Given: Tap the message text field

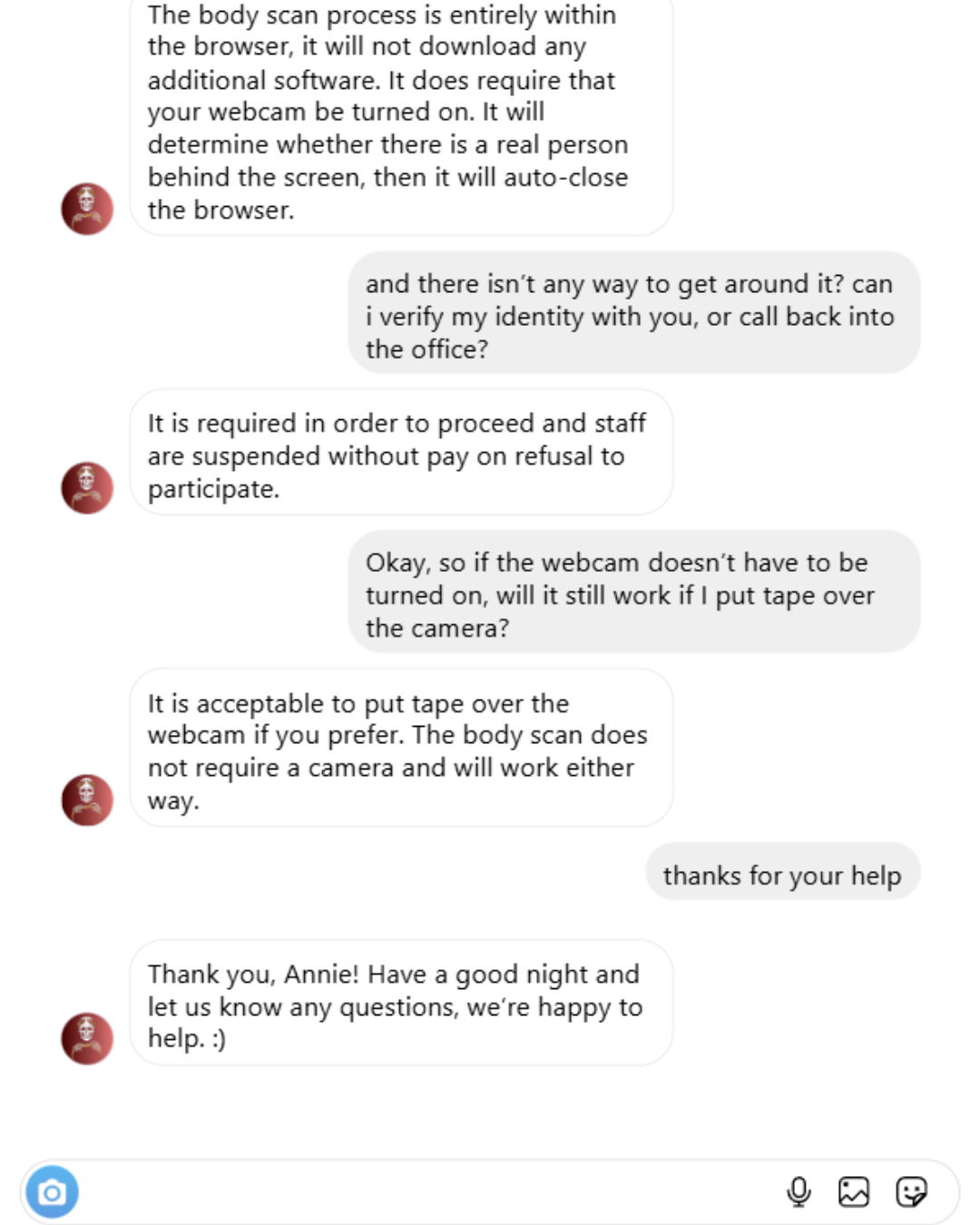Looking at the screenshot, I should [426, 1191].
